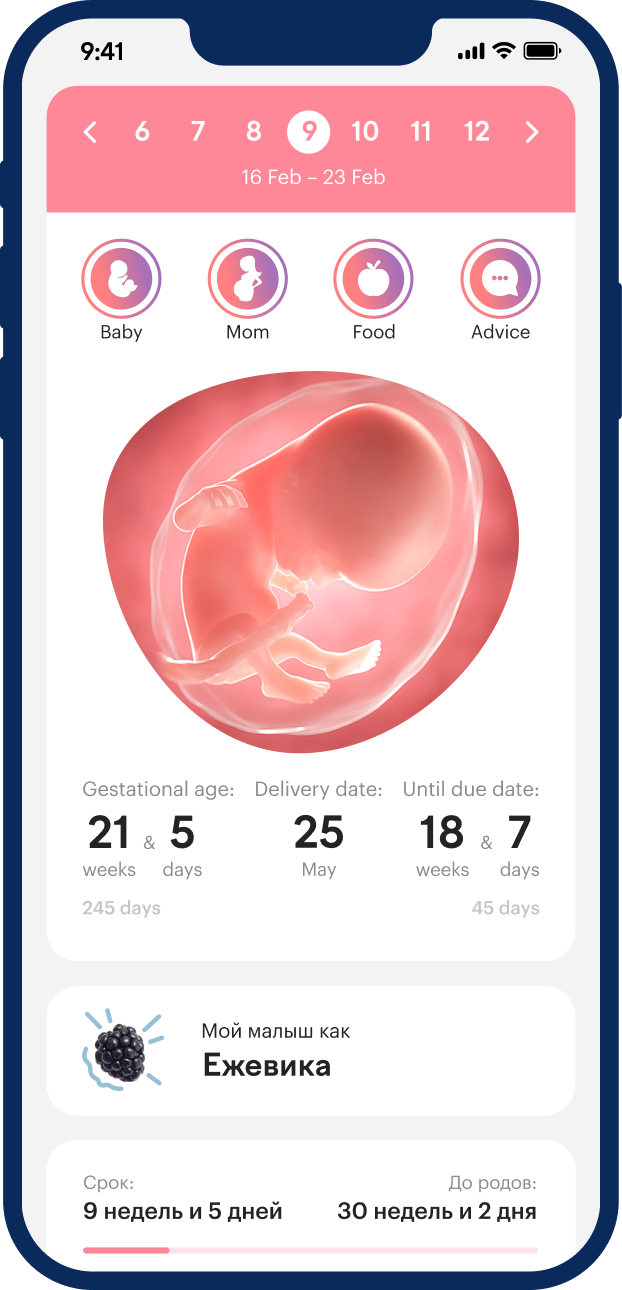Tap the highlighted week 9
Viewport: 622px width, 1290px height.
click(309, 132)
